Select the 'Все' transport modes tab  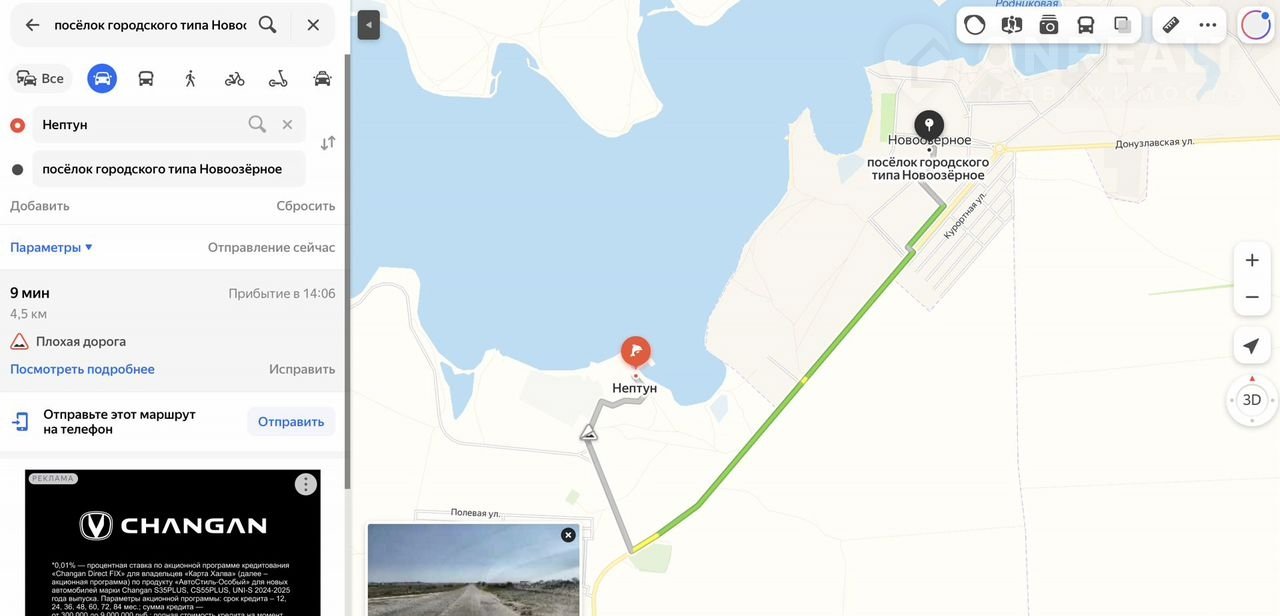(40, 78)
